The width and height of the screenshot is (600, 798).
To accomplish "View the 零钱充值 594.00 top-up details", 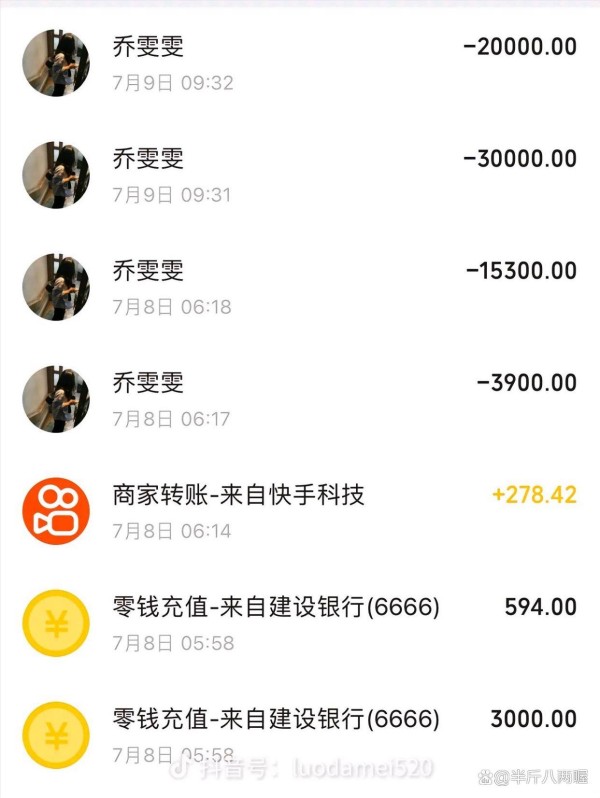I will coord(300,623).
